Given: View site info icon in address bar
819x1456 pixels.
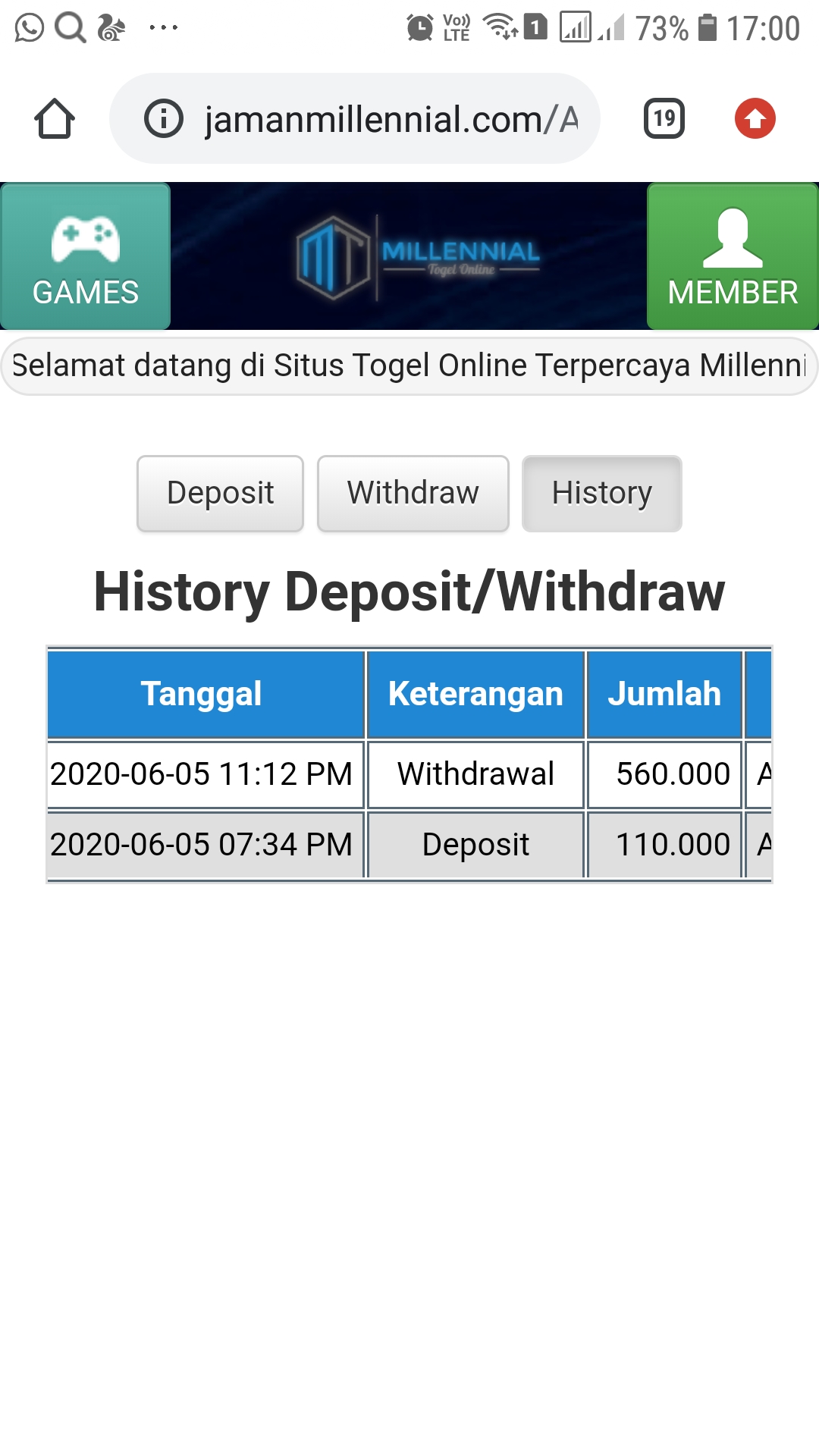Looking at the screenshot, I should coord(164,119).
